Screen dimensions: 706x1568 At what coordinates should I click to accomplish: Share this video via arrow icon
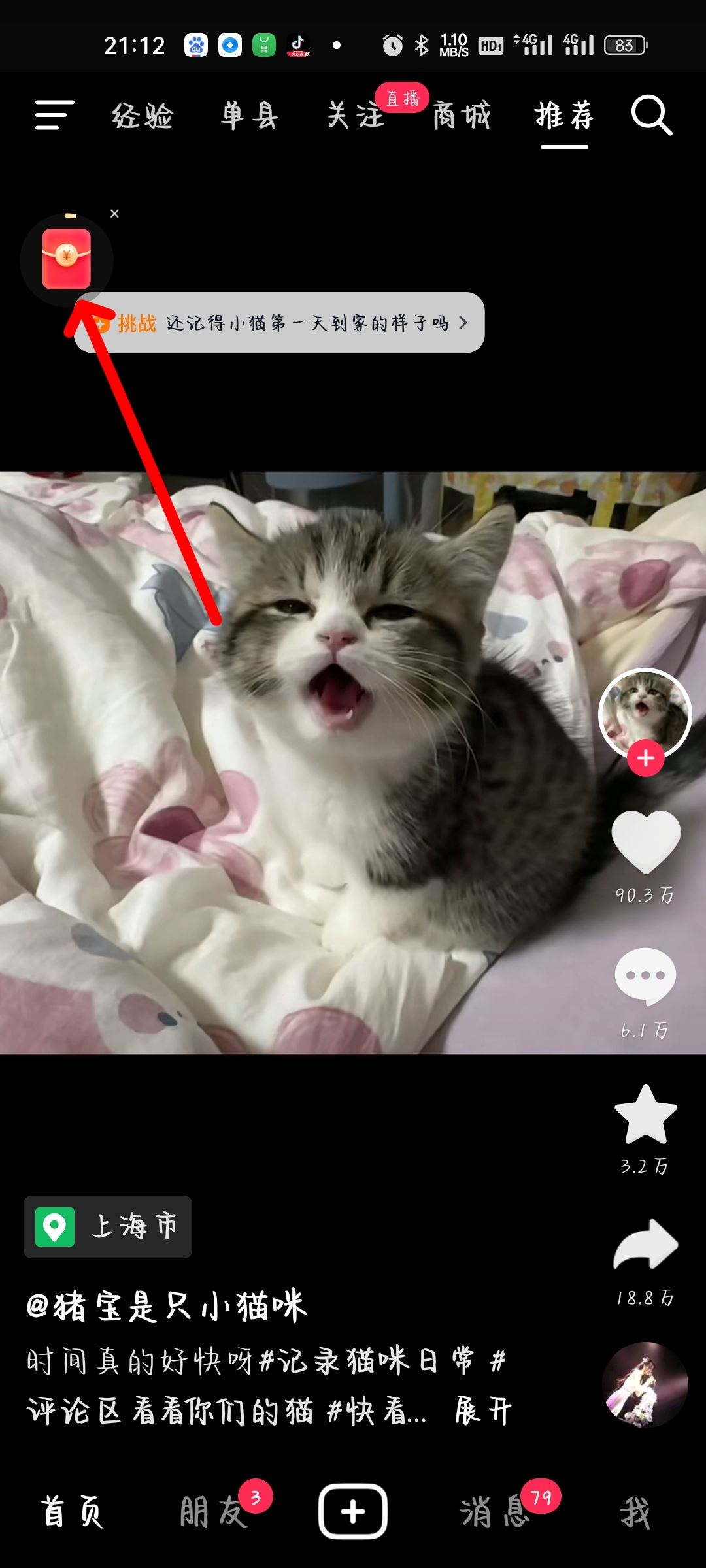(x=646, y=1245)
